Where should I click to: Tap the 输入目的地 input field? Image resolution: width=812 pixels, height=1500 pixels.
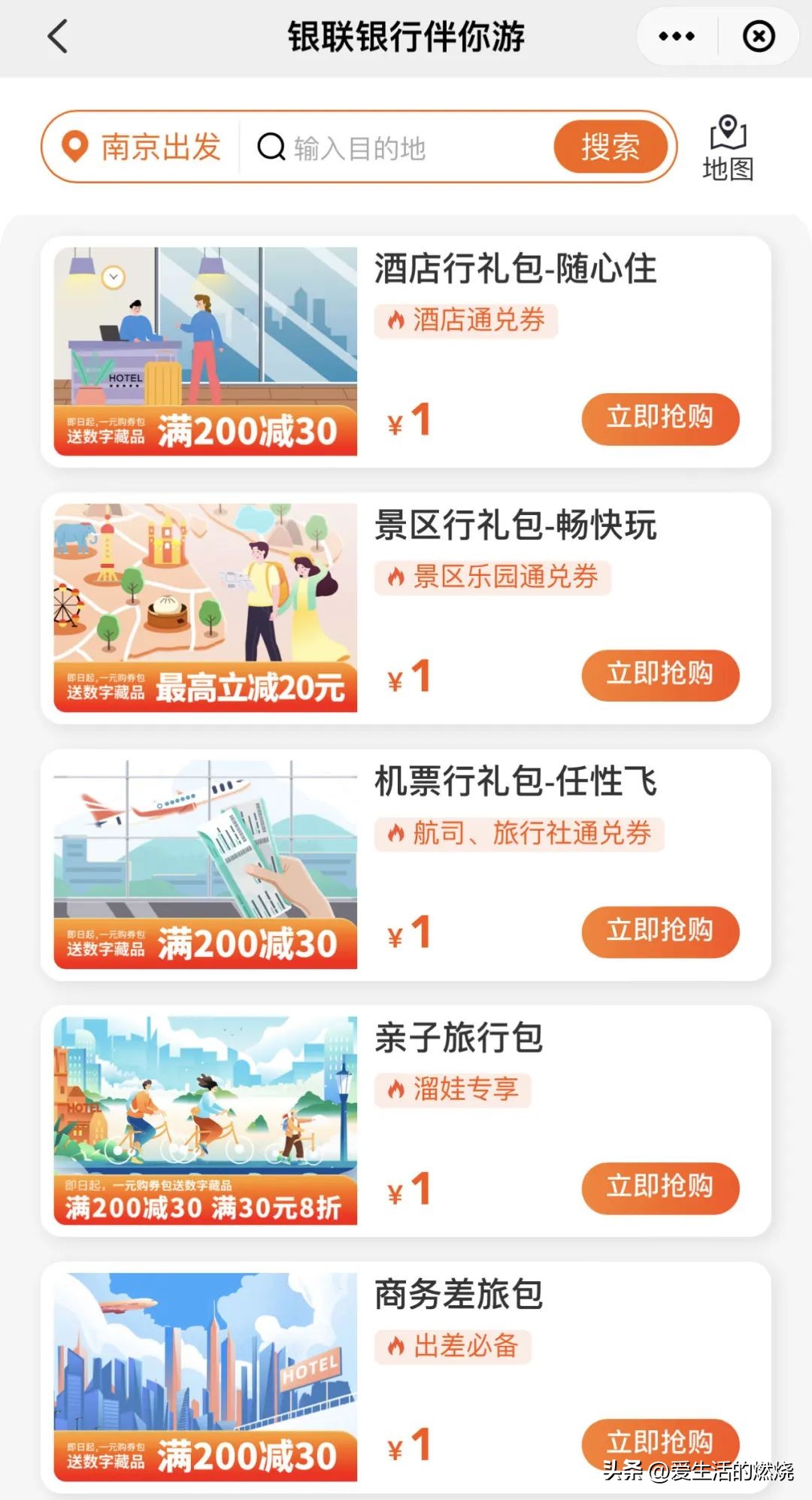click(x=361, y=147)
